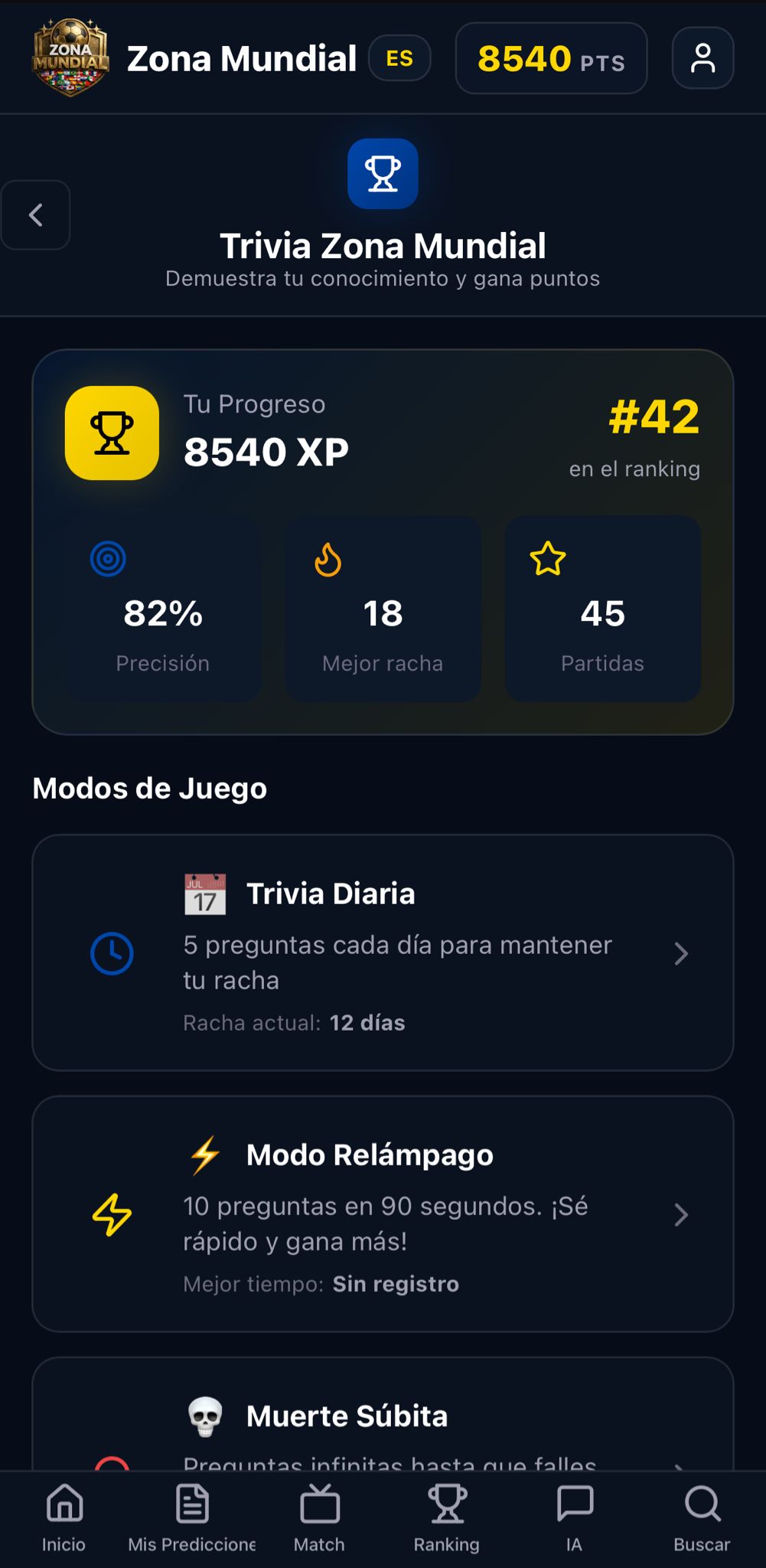Screen dimensions: 766x1568
Task: Start the Trivia Diaria mode
Action: pos(383,952)
